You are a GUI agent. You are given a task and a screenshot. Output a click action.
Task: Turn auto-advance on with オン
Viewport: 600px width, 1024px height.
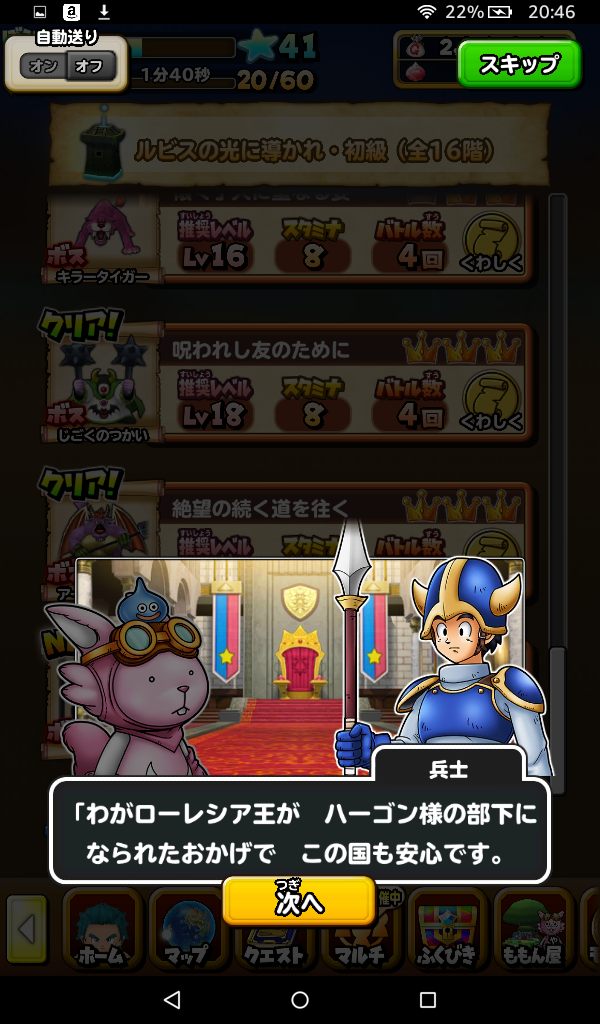coord(42,67)
